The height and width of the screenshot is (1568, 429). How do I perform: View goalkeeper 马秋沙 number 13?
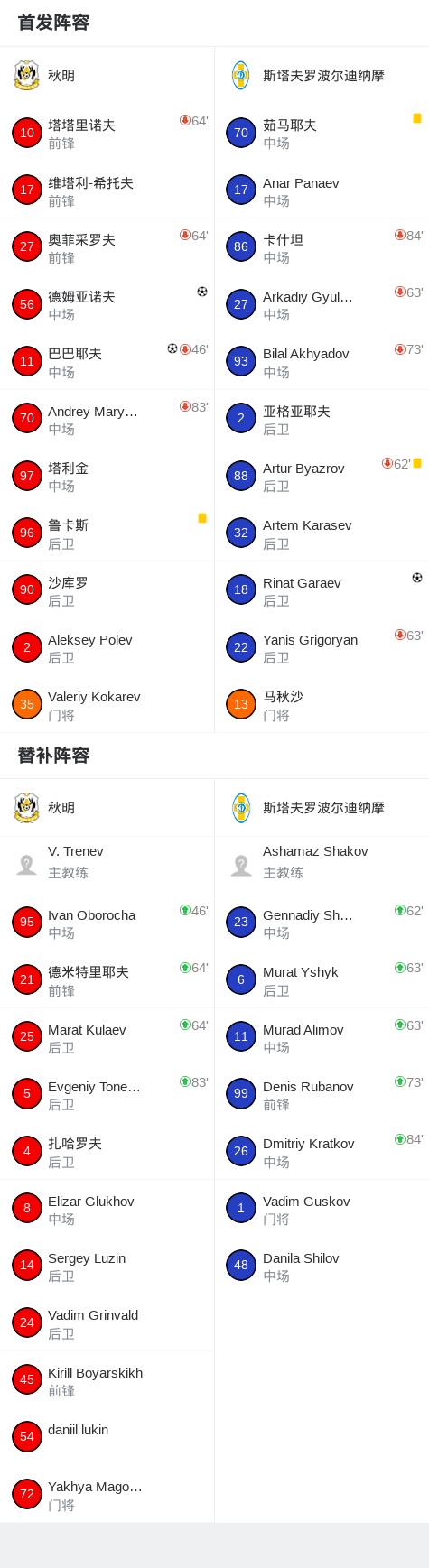322,704
